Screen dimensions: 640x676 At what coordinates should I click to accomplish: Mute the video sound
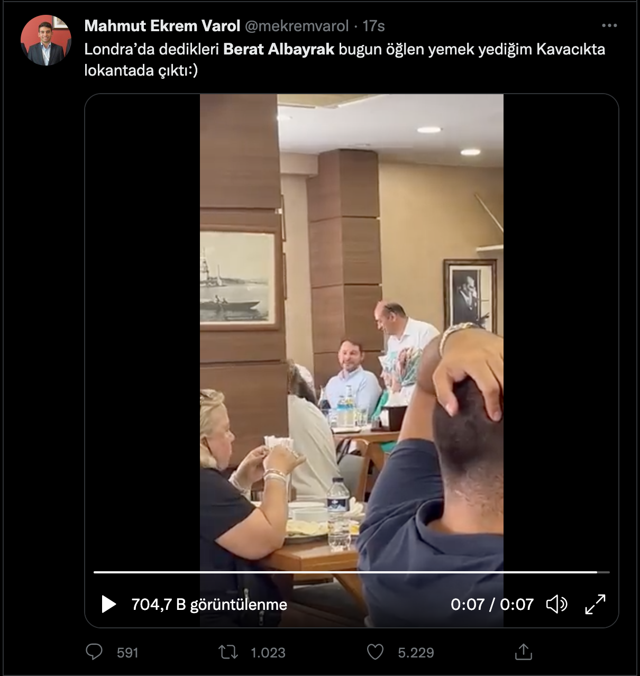click(557, 604)
